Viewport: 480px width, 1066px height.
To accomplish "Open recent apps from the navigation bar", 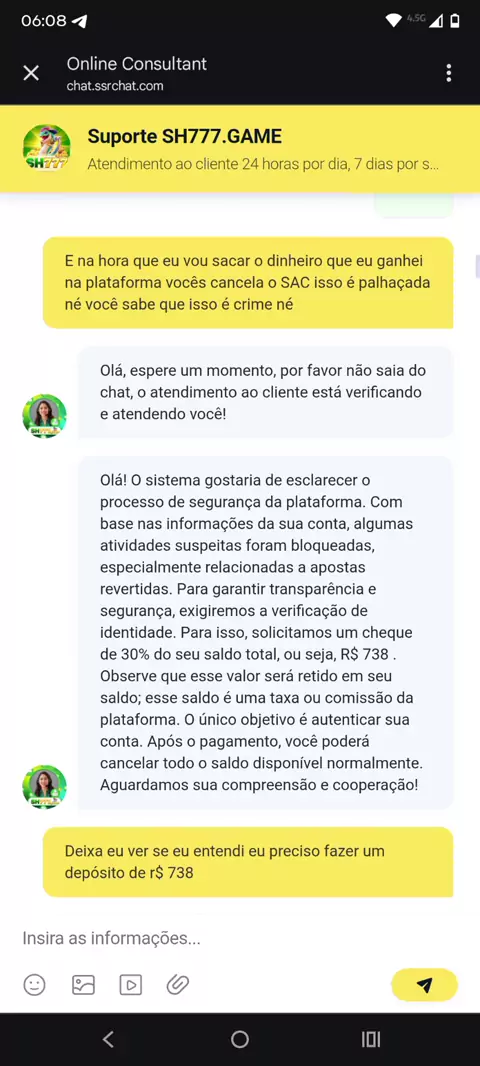I will coord(371,1039).
